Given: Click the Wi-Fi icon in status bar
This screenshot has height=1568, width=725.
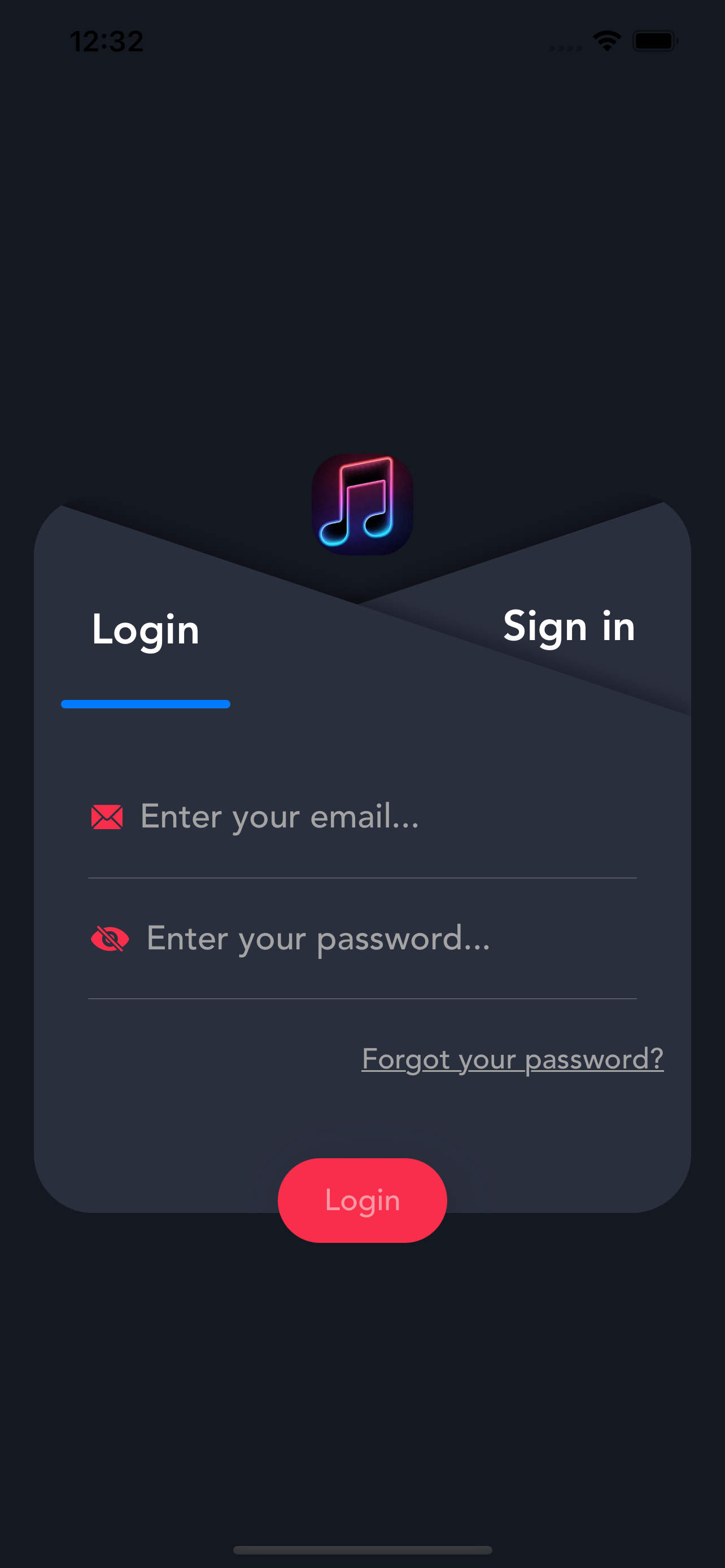Looking at the screenshot, I should (x=606, y=40).
